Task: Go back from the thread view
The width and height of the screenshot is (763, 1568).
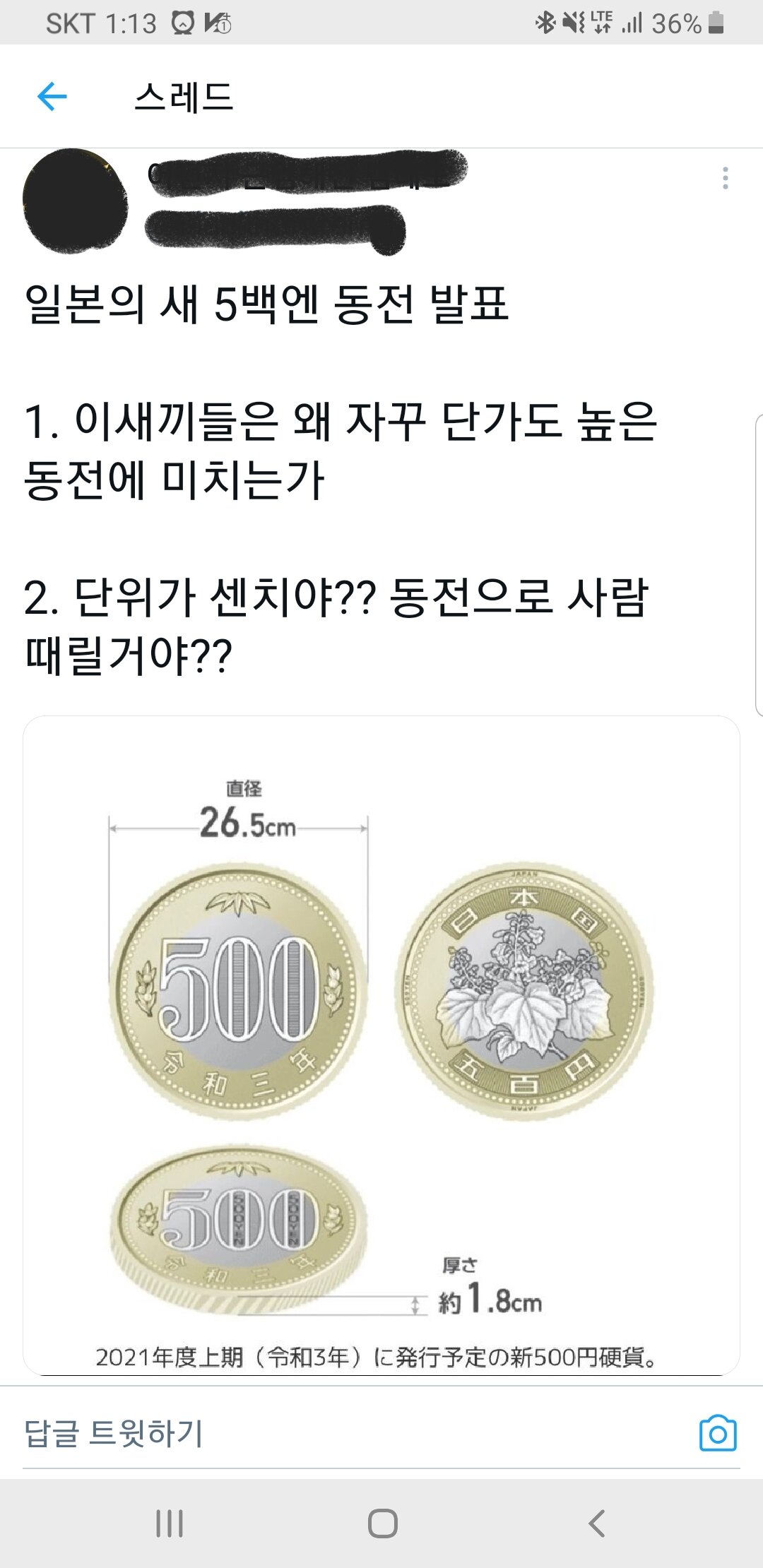Action: point(52,97)
